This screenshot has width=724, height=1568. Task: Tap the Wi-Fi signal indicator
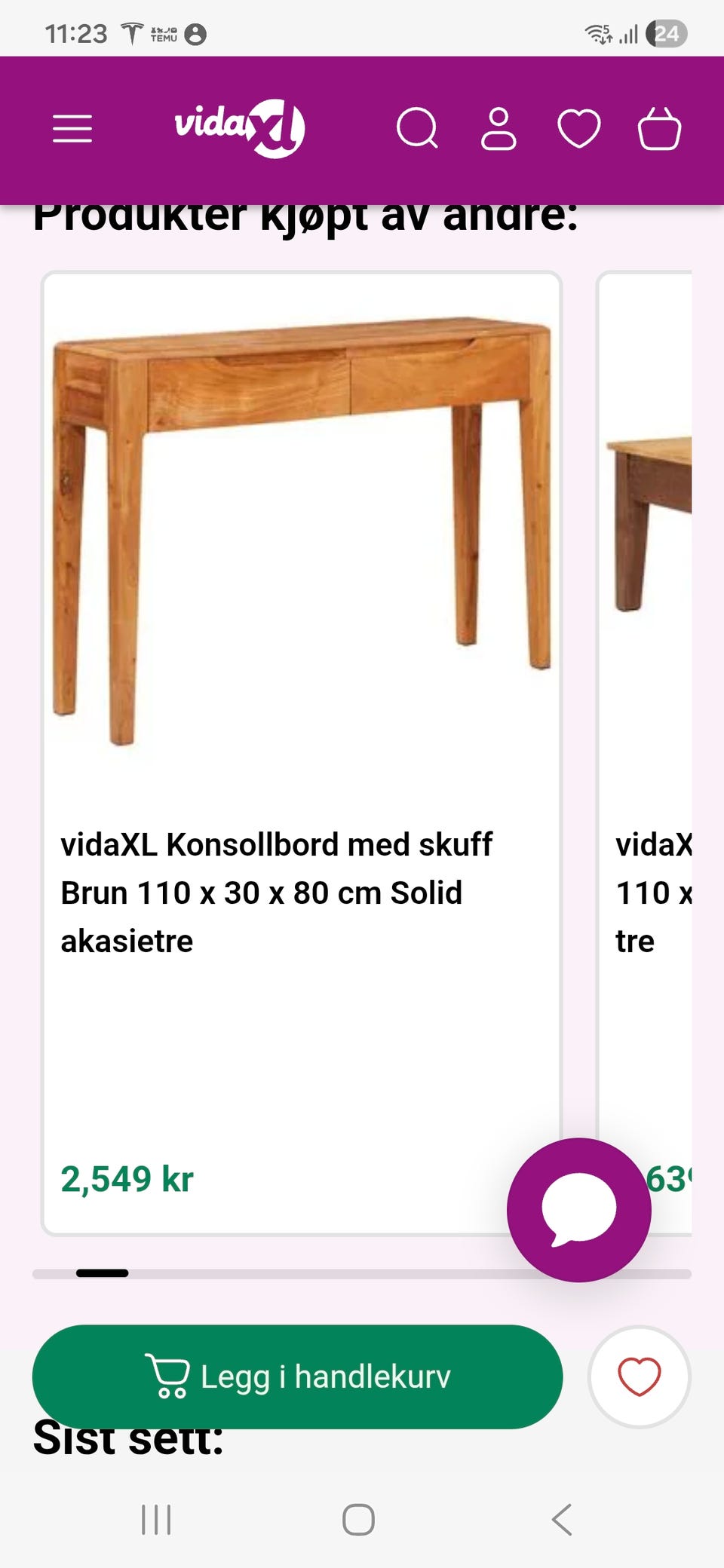[597, 32]
